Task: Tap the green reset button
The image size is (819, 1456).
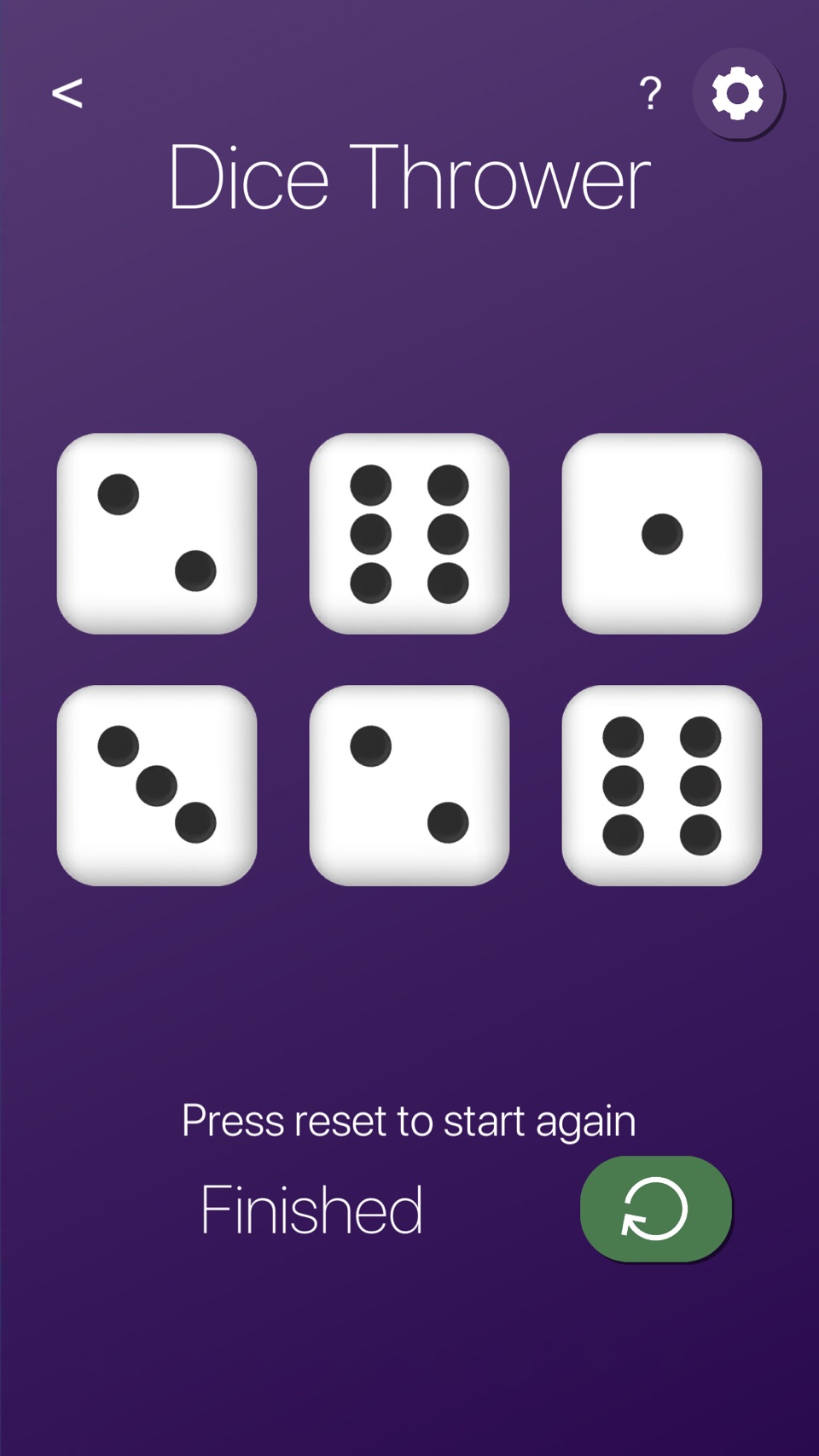Action: pyautogui.click(x=656, y=1209)
